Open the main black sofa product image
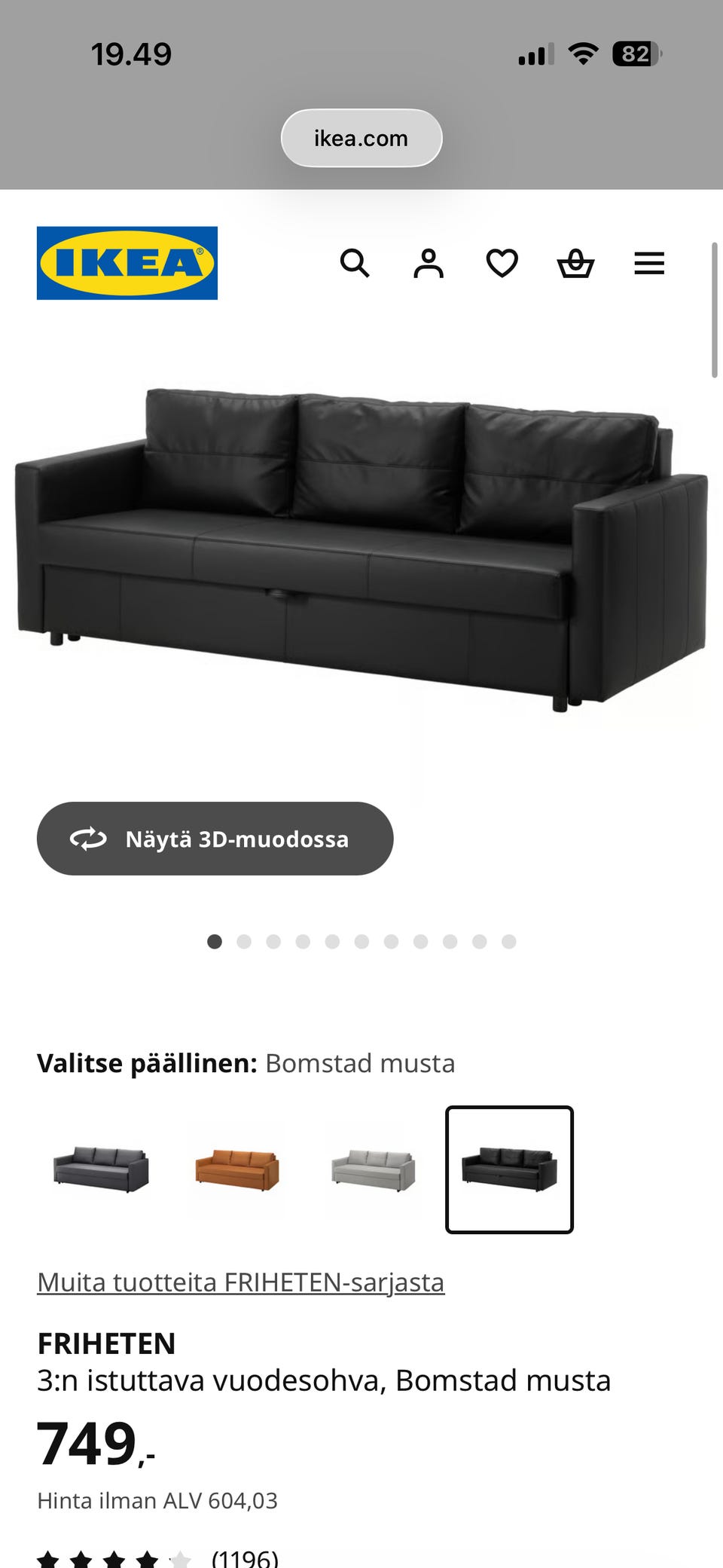The height and width of the screenshot is (1568, 723). 361,550
